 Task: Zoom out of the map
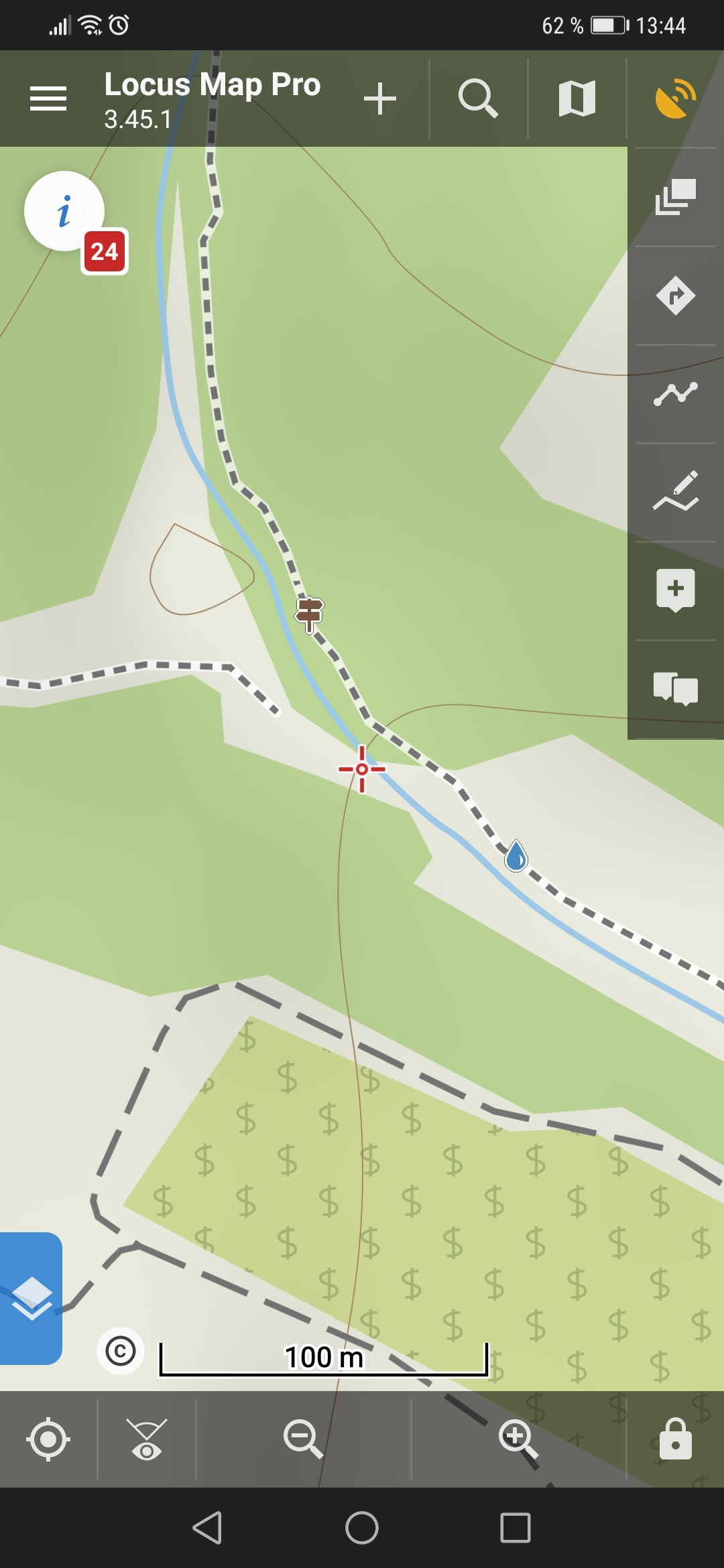tap(303, 1439)
